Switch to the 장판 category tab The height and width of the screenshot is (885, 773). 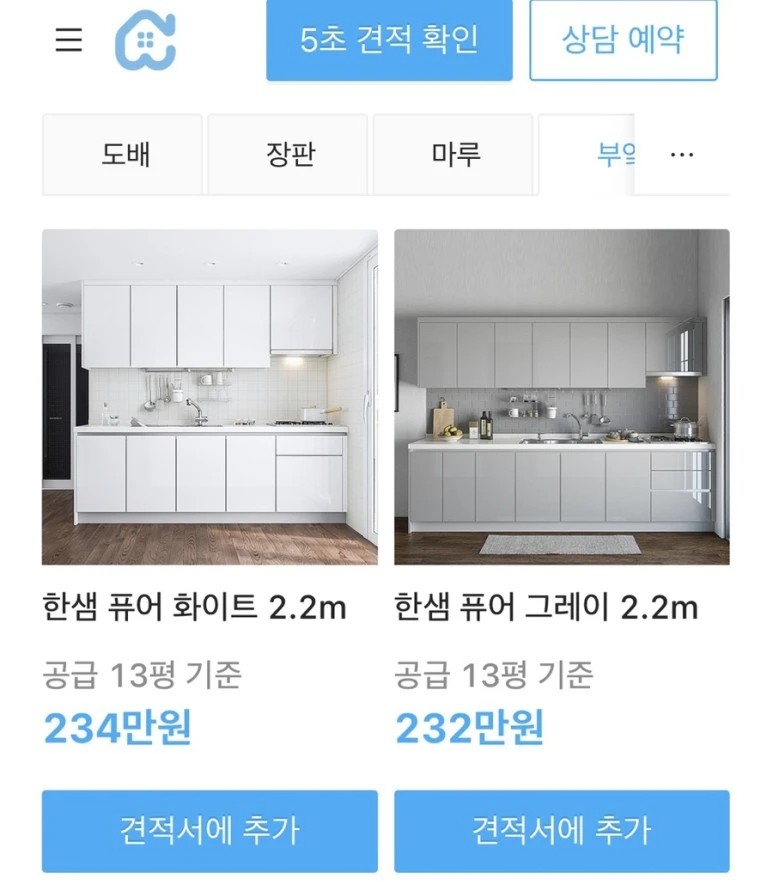[x=288, y=152]
